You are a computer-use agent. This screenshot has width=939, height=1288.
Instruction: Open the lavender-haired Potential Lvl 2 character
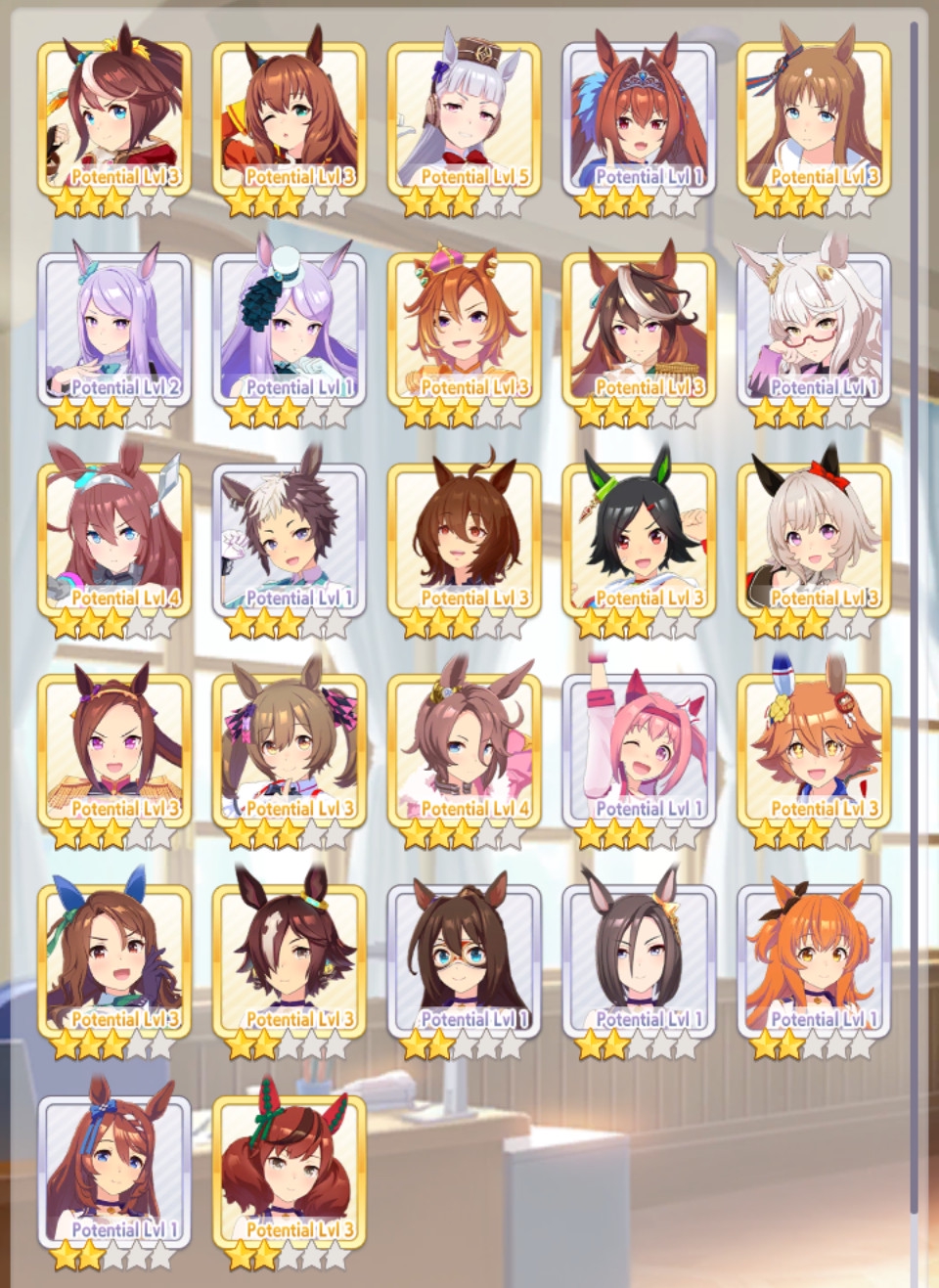[x=114, y=328]
